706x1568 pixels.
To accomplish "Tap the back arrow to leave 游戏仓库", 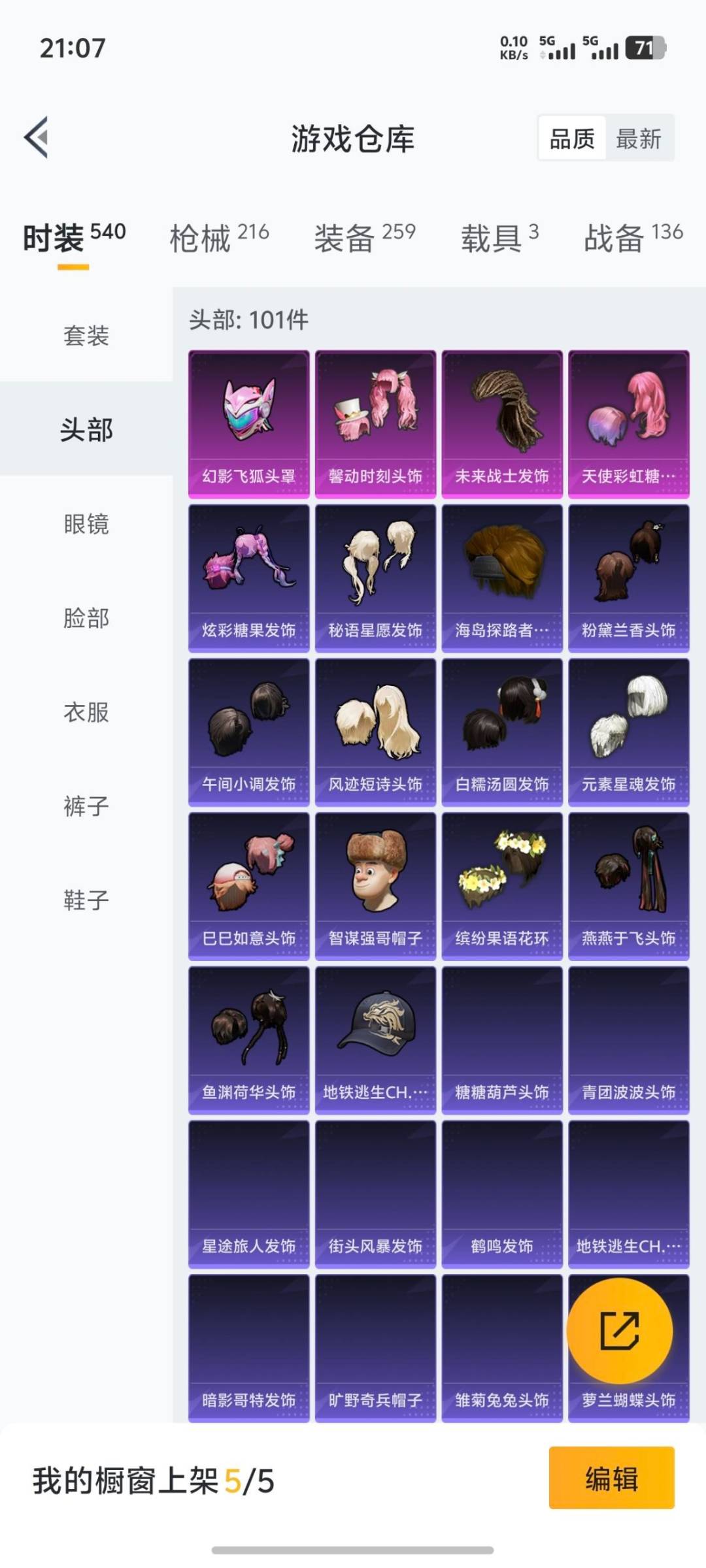I will [39, 137].
